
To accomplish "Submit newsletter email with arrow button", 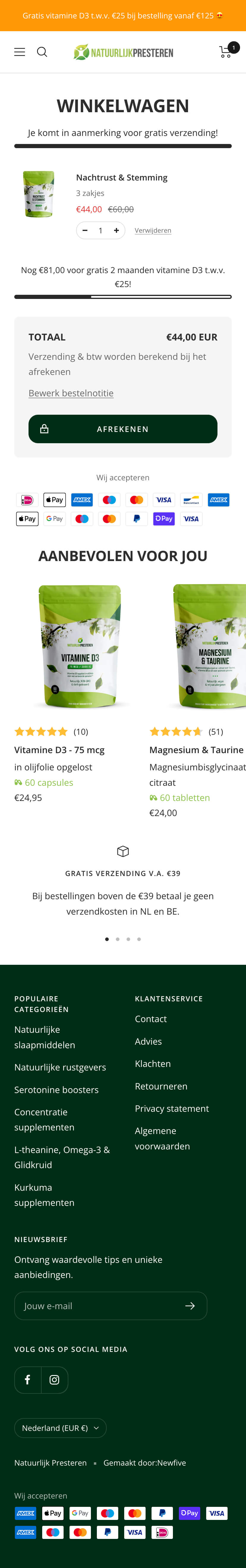I will click(190, 1306).
